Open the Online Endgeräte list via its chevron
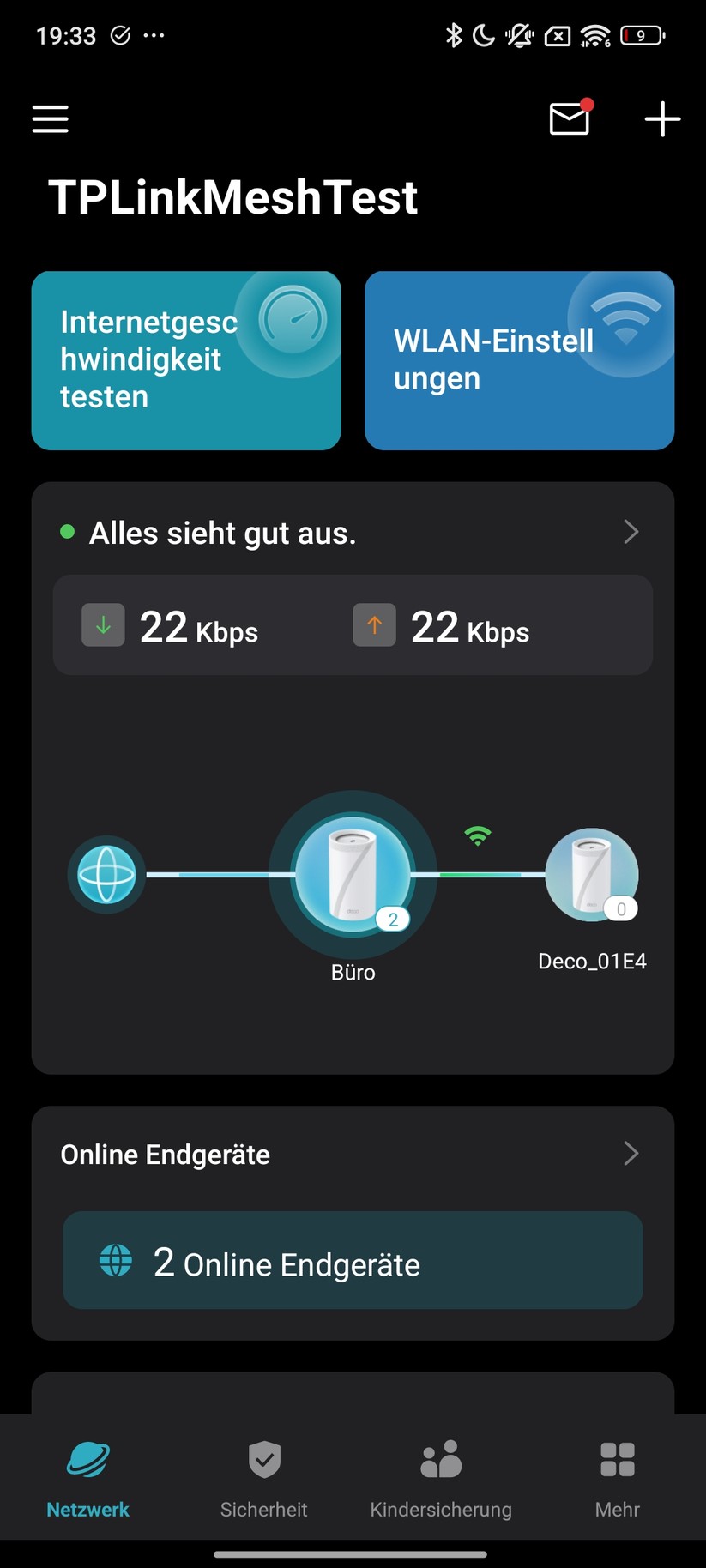Viewport: 706px width, 1568px height. pyautogui.click(x=631, y=1154)
